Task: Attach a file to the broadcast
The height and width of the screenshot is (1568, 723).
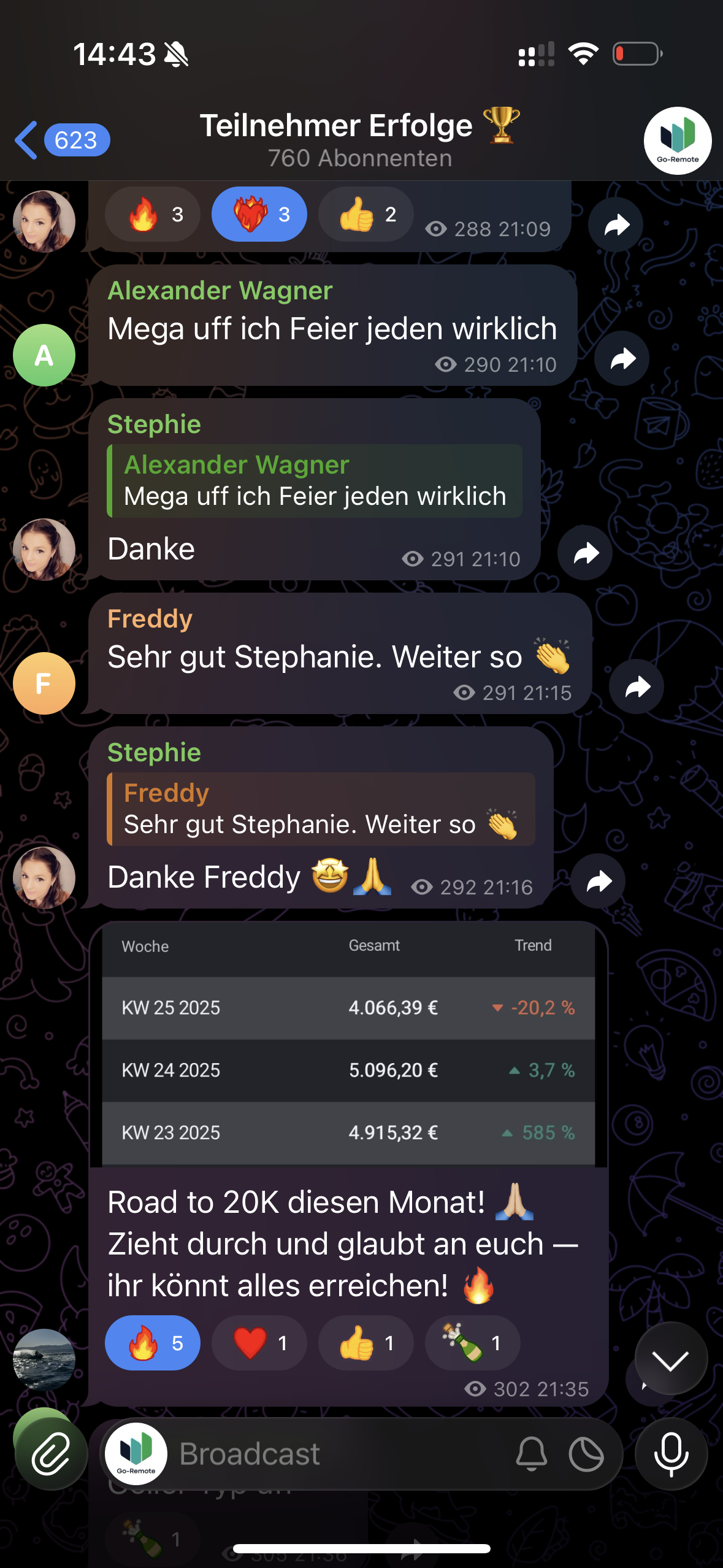Action: tap(51, 1454)
